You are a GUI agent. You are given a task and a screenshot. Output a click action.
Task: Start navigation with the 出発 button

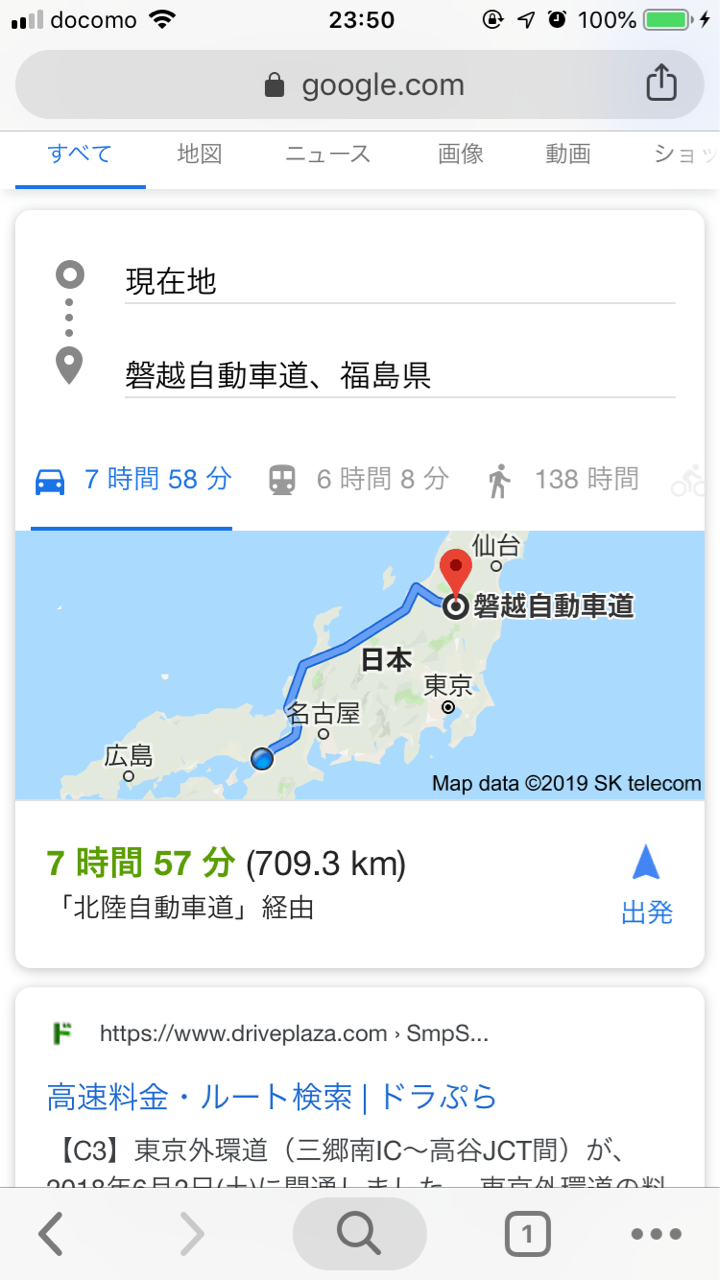[647, 883]
